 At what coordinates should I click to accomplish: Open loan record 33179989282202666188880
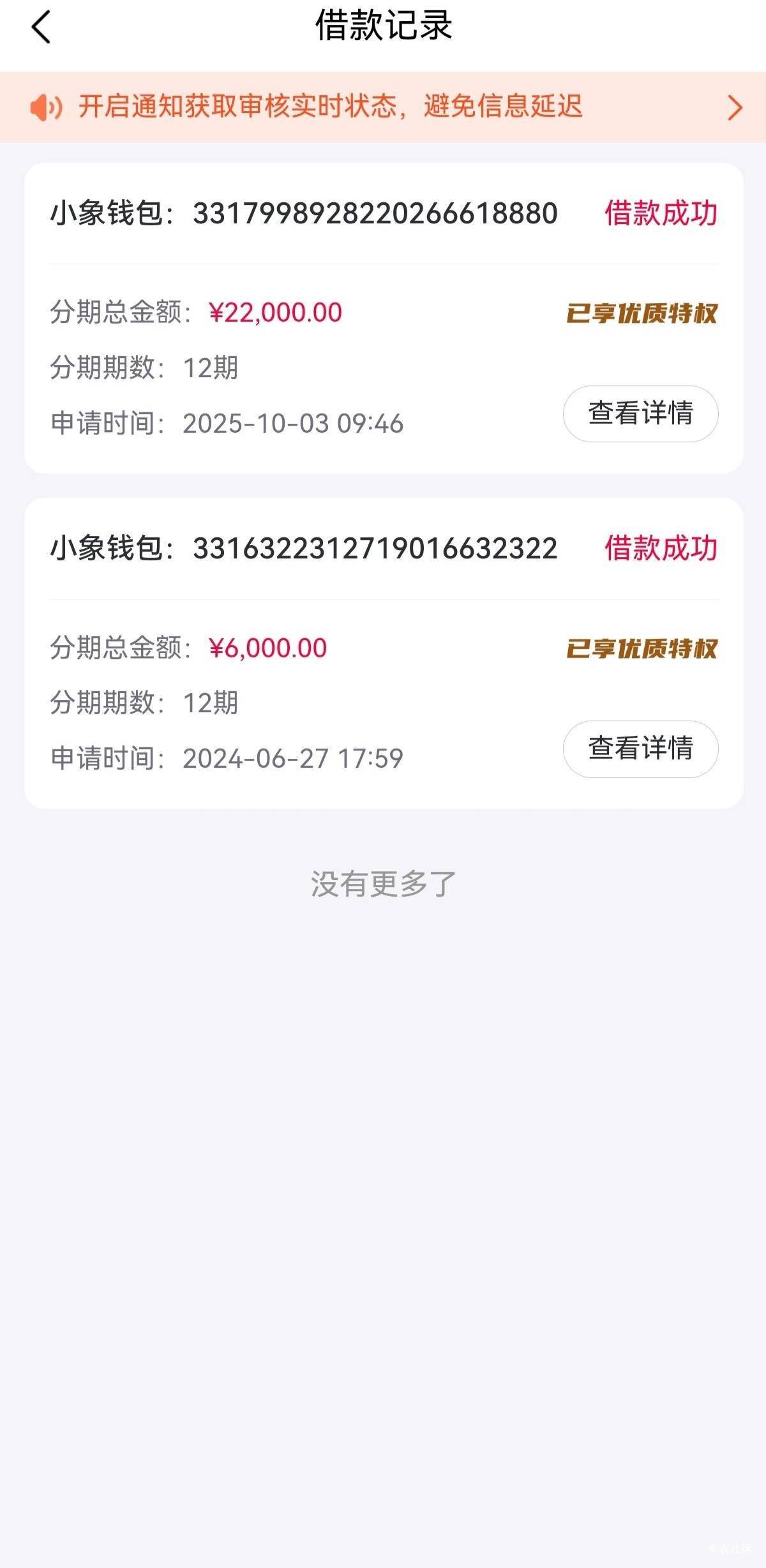pos(374,214)
